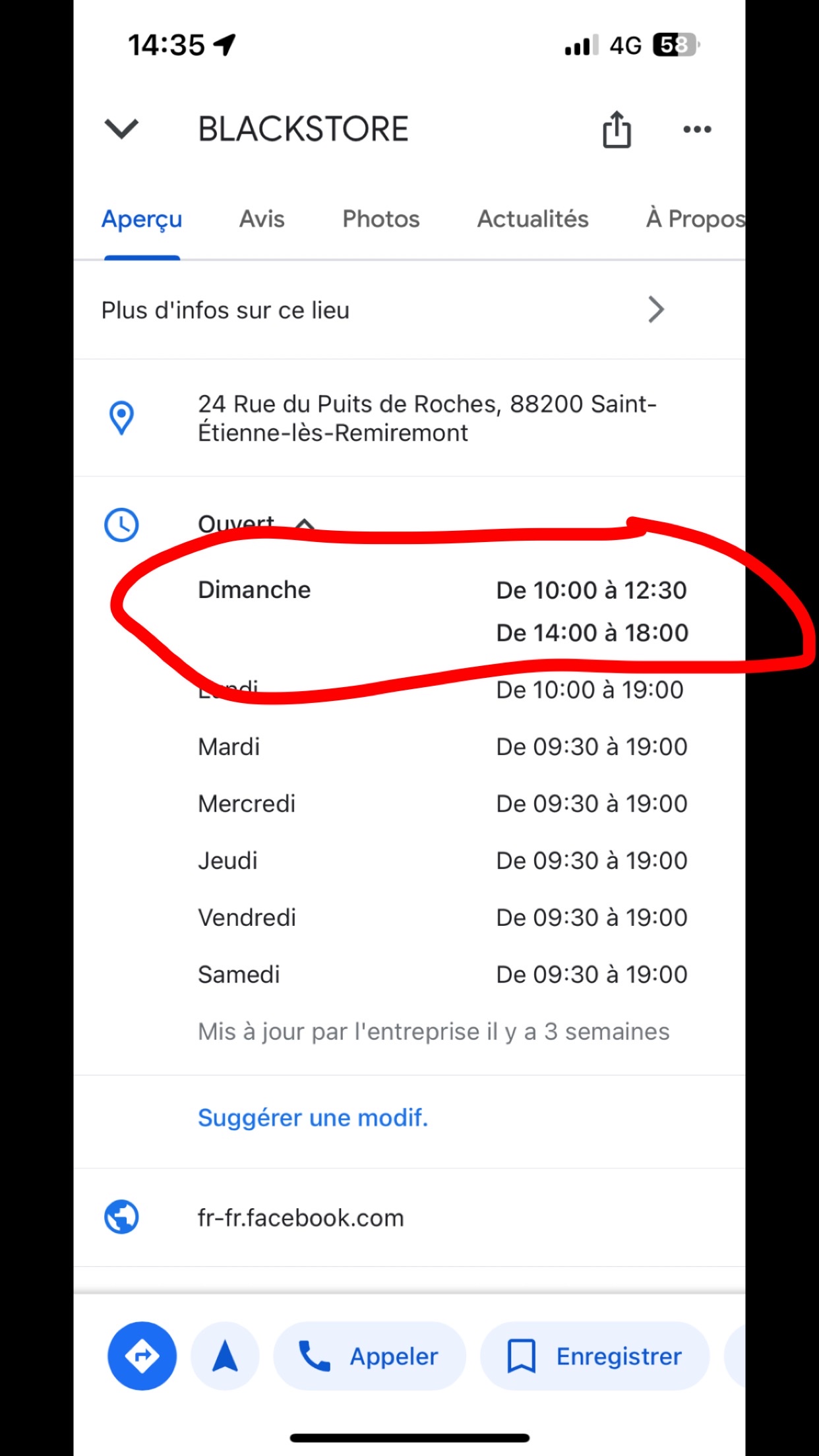Open the fr-fr.facebook.com website
The image size is (819, 1456).
point(301,1218)
